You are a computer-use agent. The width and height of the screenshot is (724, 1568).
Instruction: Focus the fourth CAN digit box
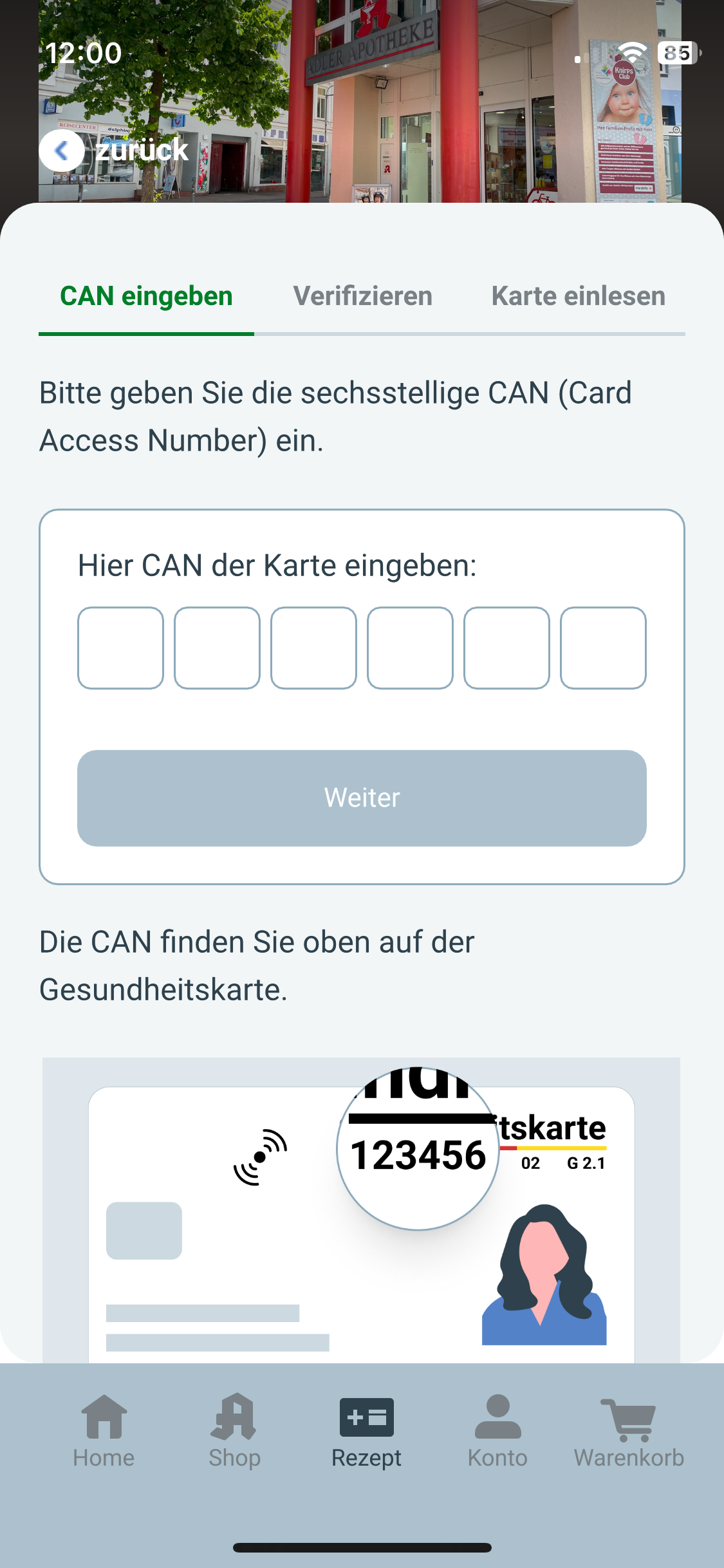[410, 648]
